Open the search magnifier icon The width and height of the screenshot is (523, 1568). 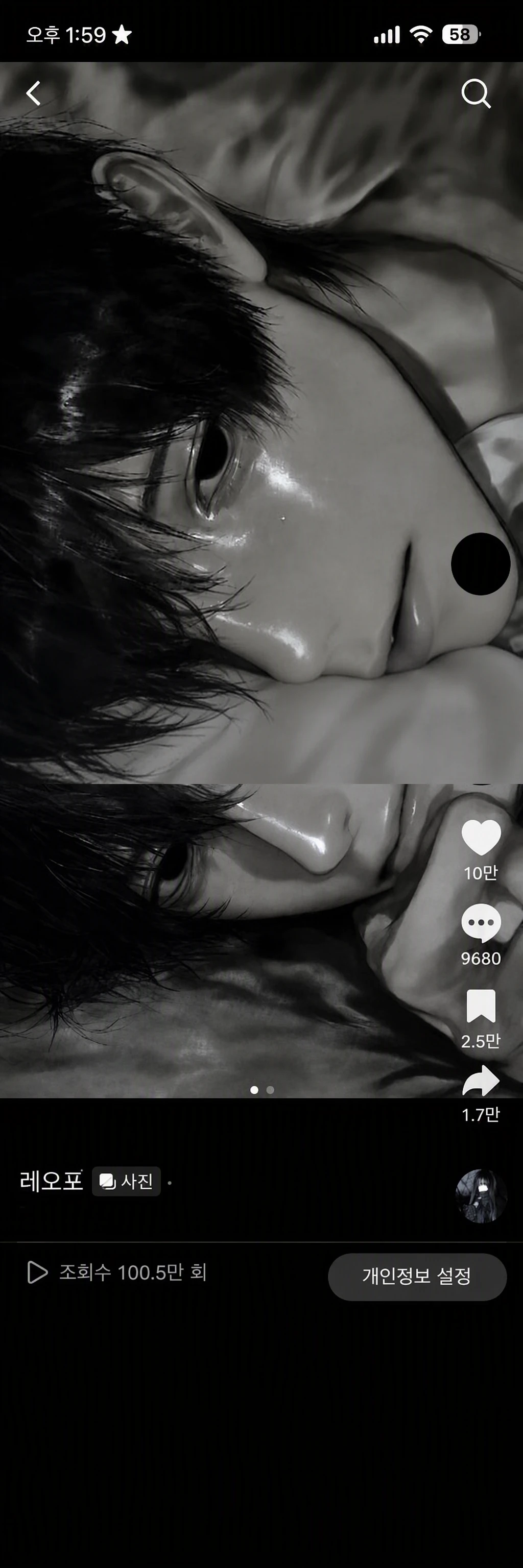pos(476,93)
